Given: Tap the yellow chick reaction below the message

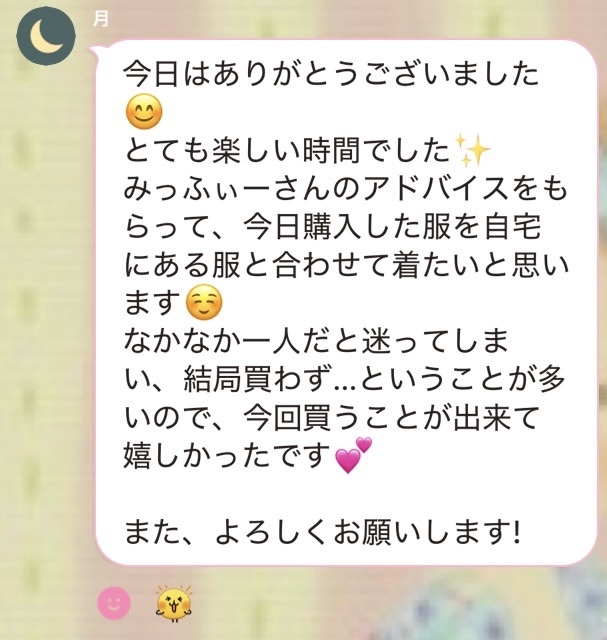Looking at the screenshot, I should 172,602.
